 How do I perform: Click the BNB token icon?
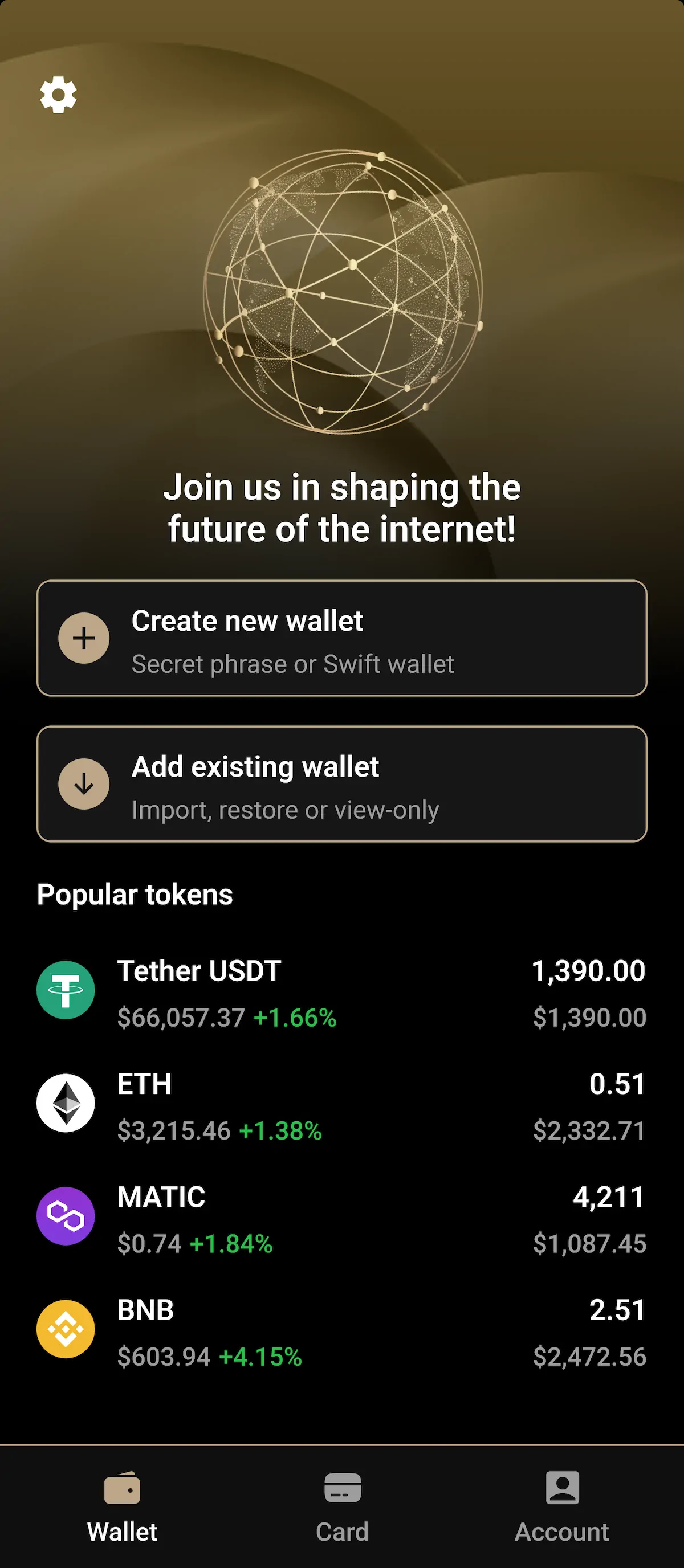(x=65, y=1328)
